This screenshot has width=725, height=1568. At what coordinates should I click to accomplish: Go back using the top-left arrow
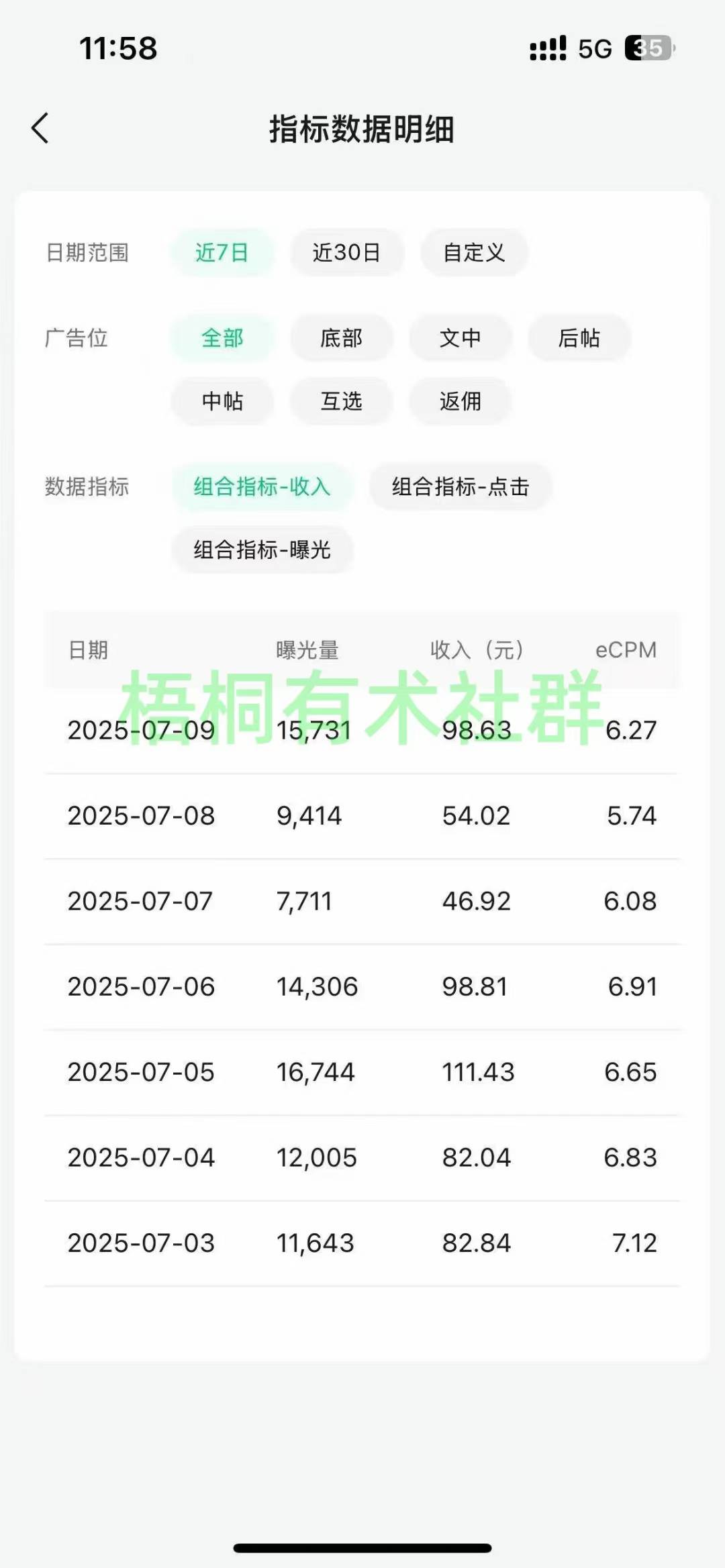40,128
